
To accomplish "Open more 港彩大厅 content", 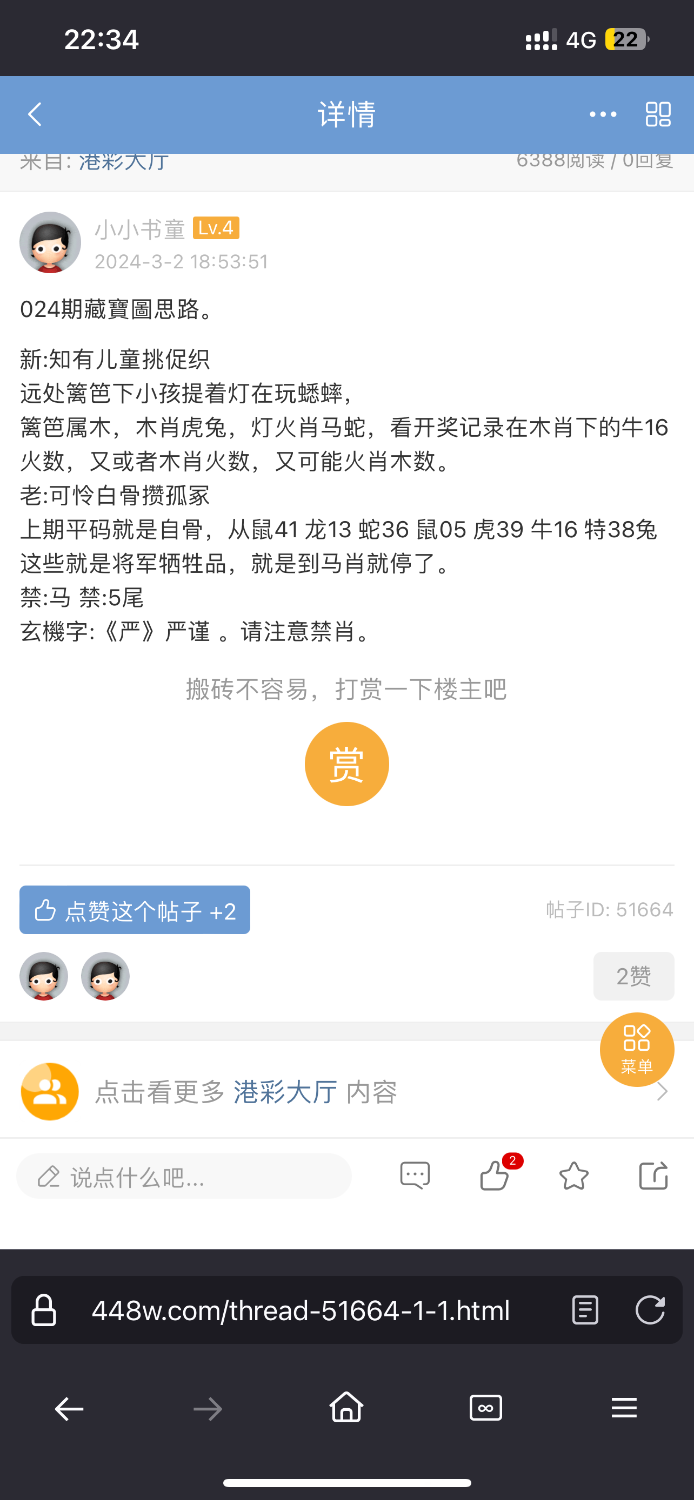I will 346,1091.
